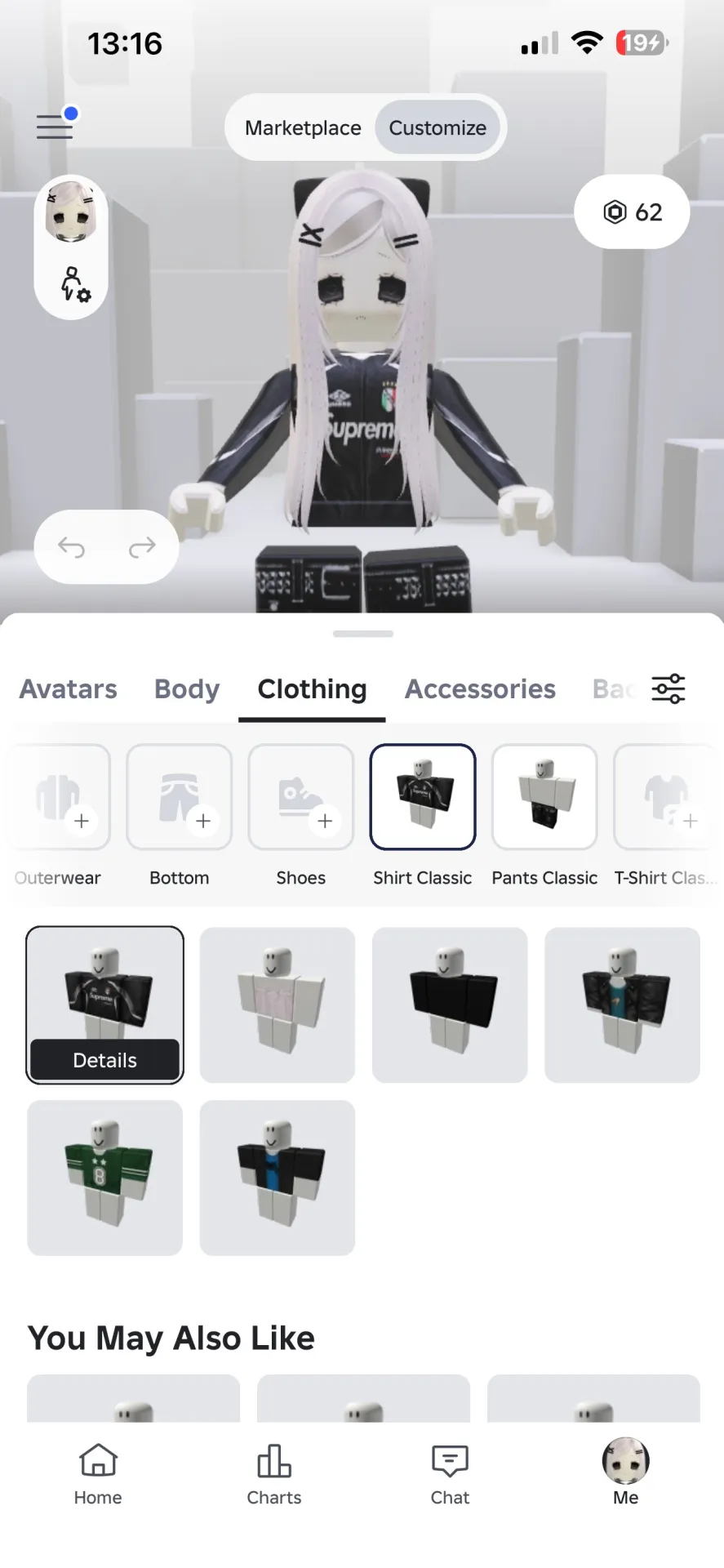Equip the green number 8 jersey
Screen dimensions: 724x1568
(x=104, y=1178)
